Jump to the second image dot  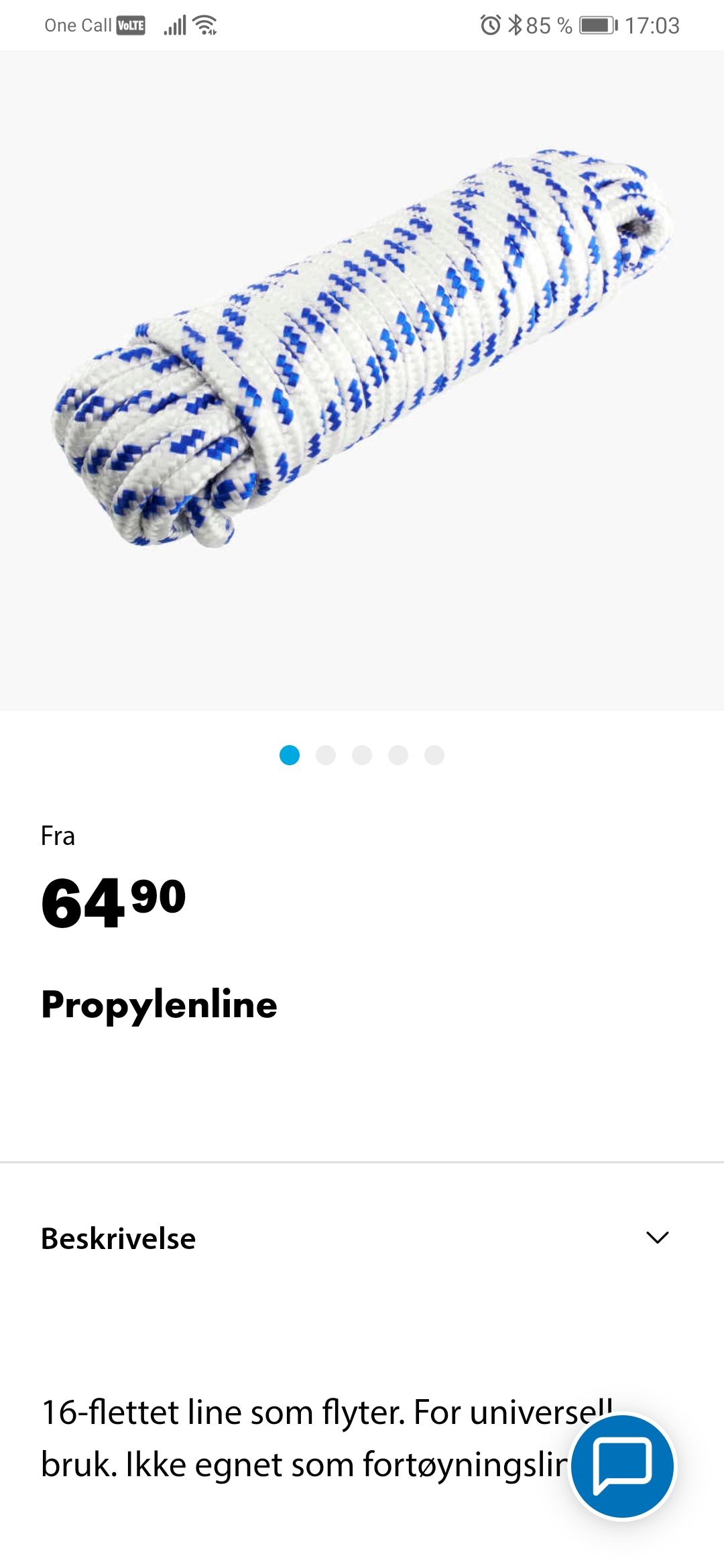coord(326,755)
